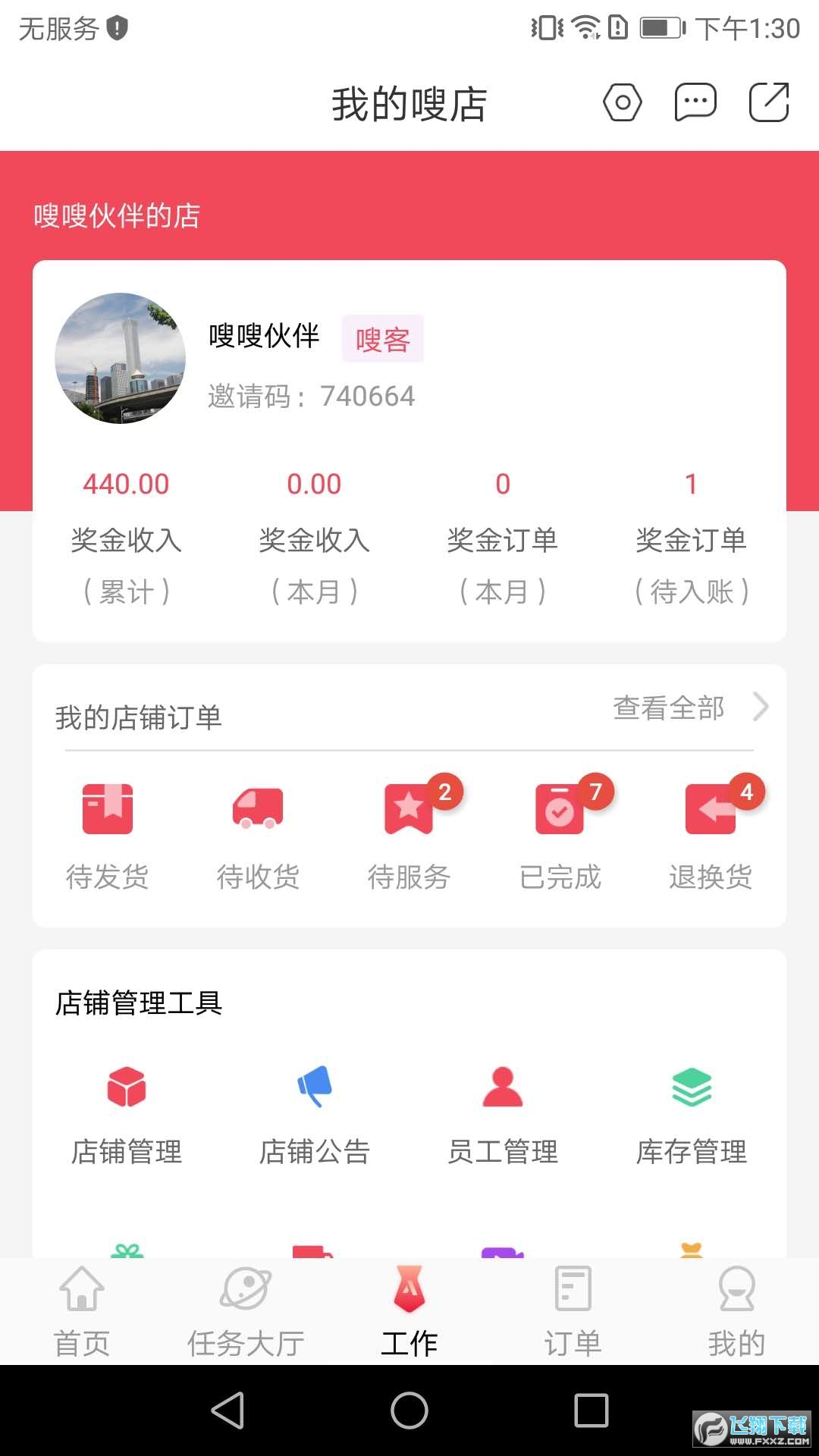Screen dimensions: 819x1456
Task: Share the store via top-right icon
Action: tap(769, 102)
